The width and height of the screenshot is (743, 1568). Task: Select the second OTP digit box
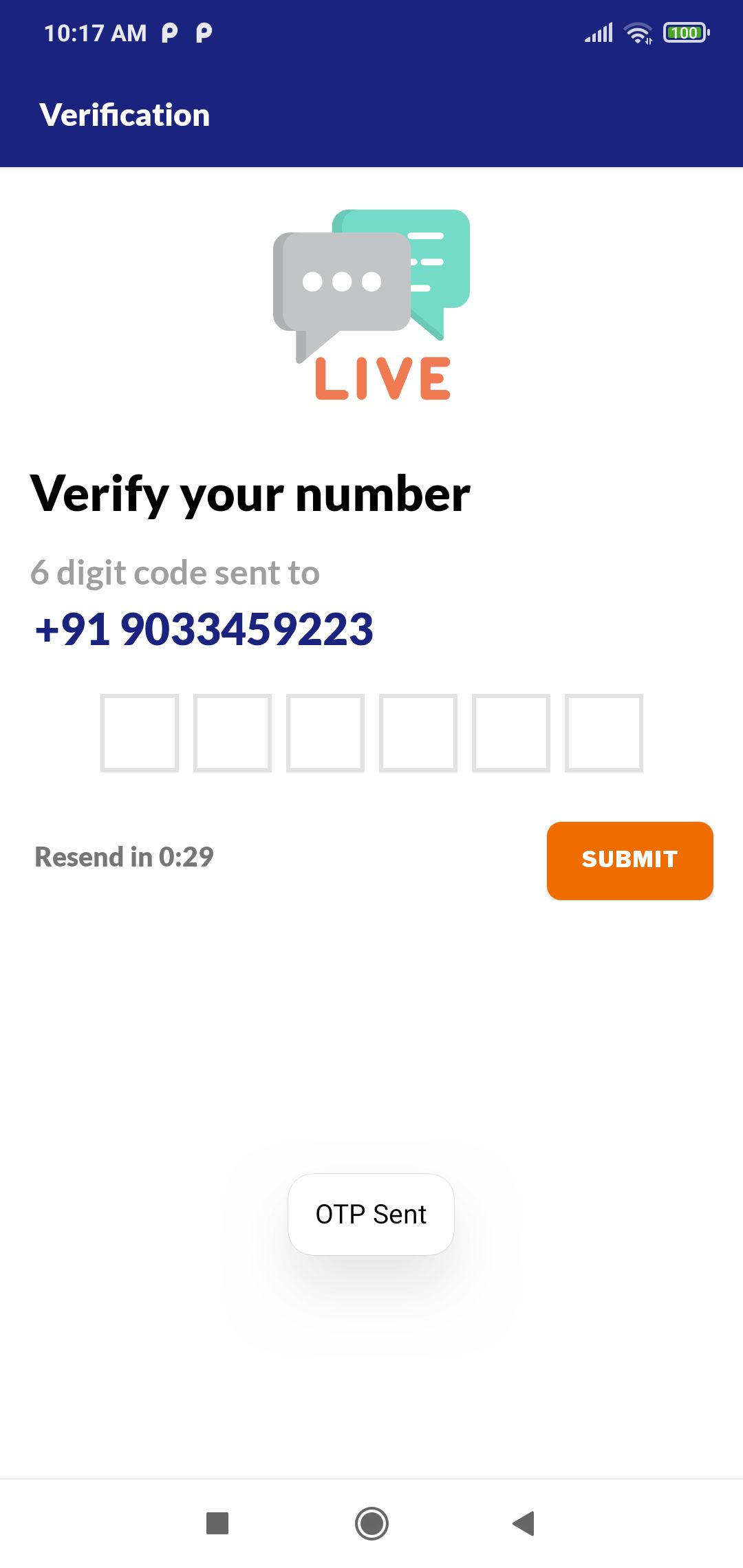[x=233, y=733]
